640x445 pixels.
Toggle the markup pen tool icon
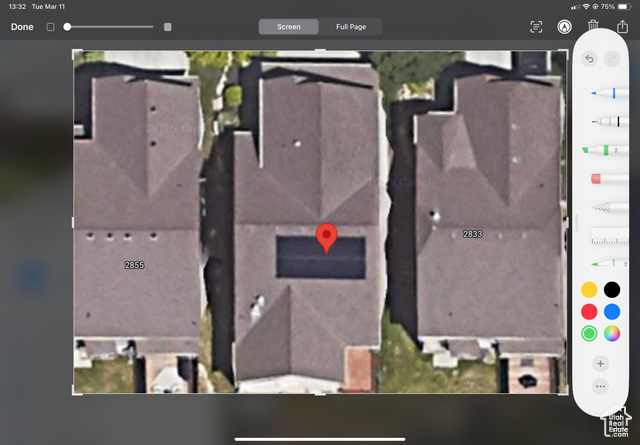coord(565,27)
